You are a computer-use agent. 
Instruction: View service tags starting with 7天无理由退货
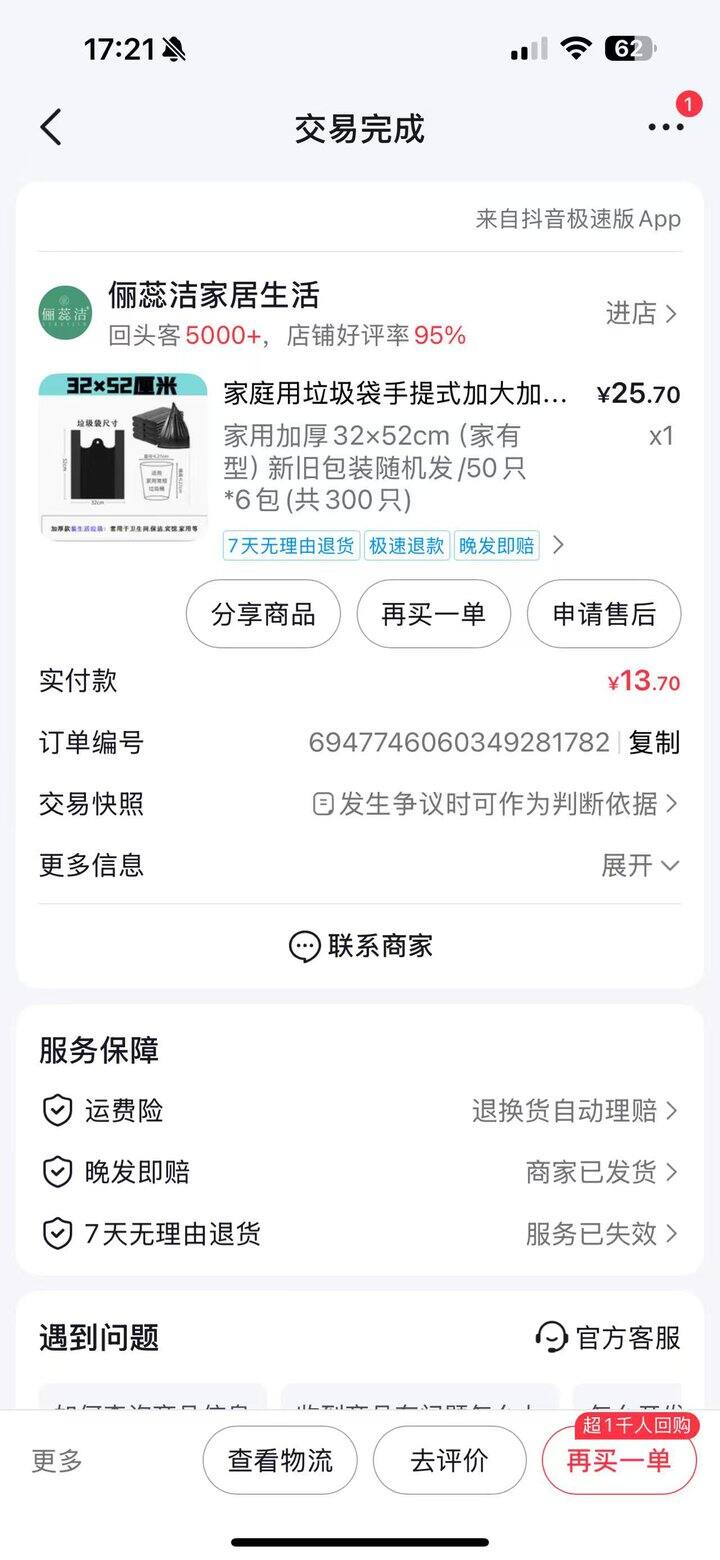pyautogui.click(x=292, y=546)
